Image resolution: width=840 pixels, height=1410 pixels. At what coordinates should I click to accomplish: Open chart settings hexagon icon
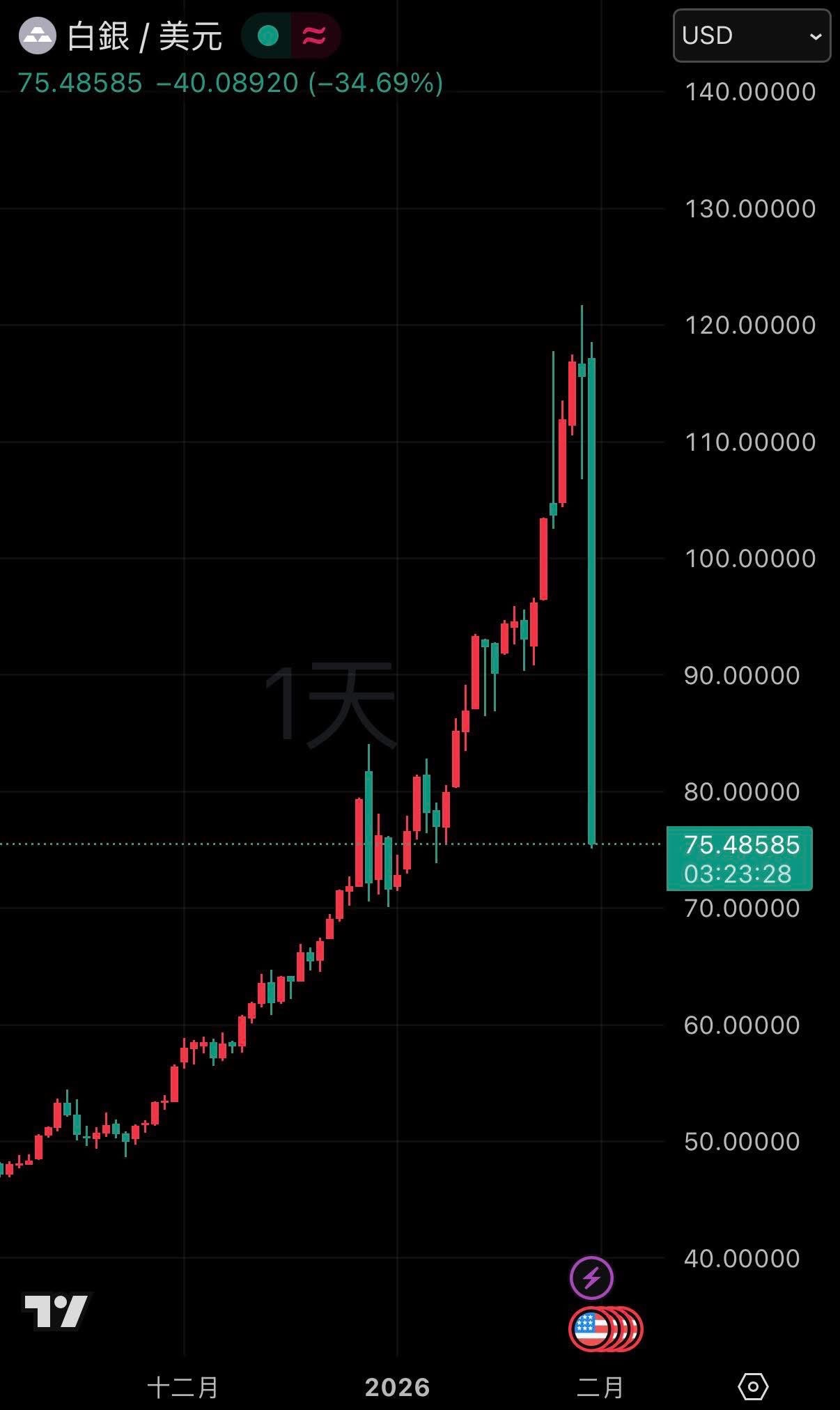pyautogui.click(x=752, y=1386)
